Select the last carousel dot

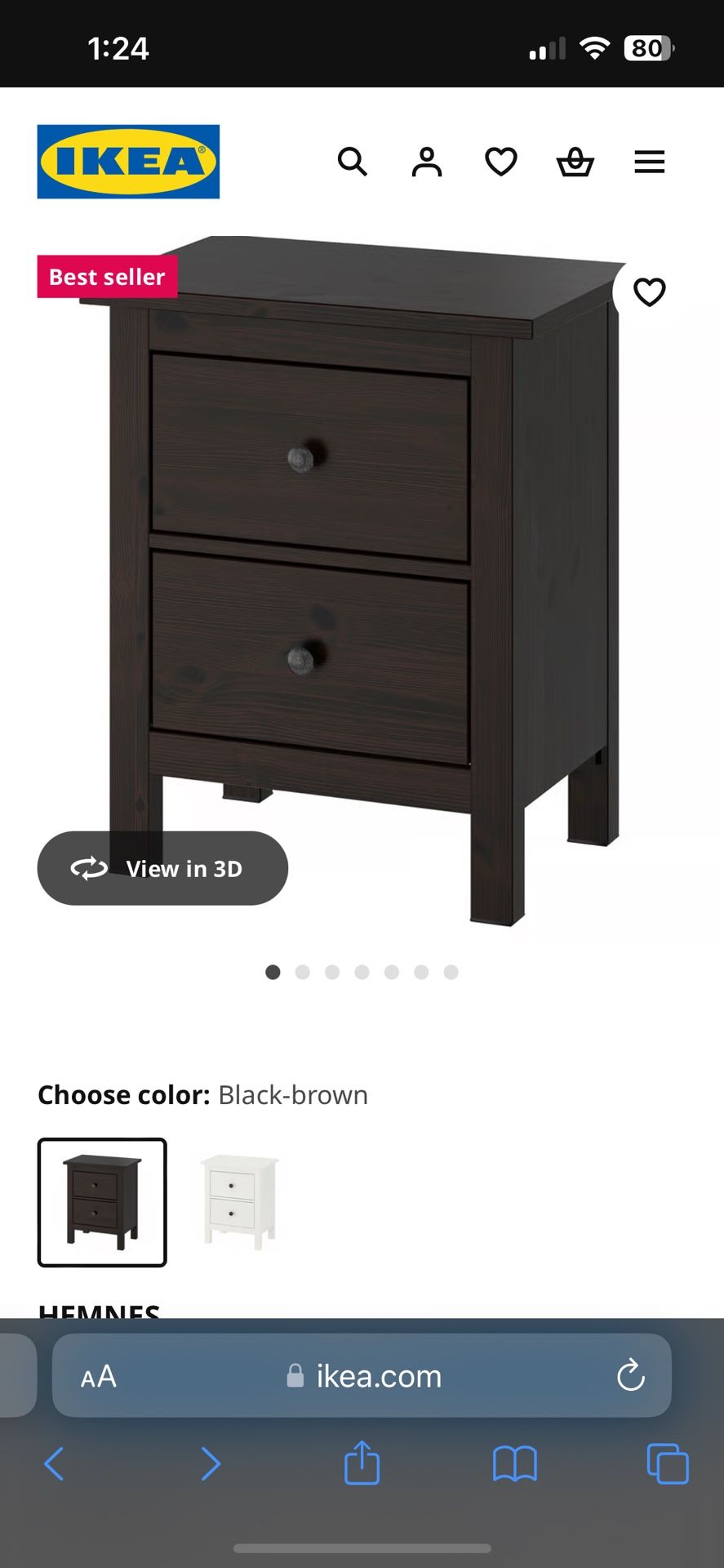[x=451, y=972]
